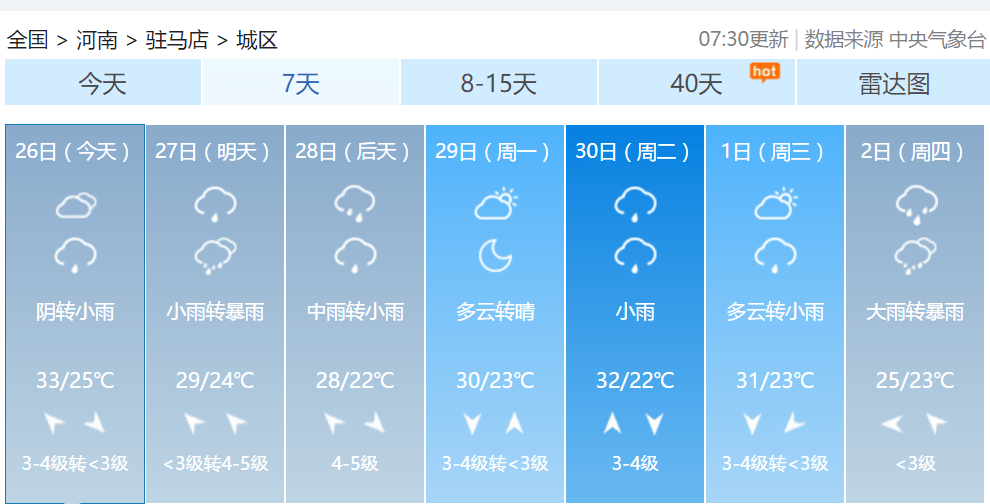Go to 全国 in the breadcrumb
This screenshot has height=504, width=990.
coord(27,40)
